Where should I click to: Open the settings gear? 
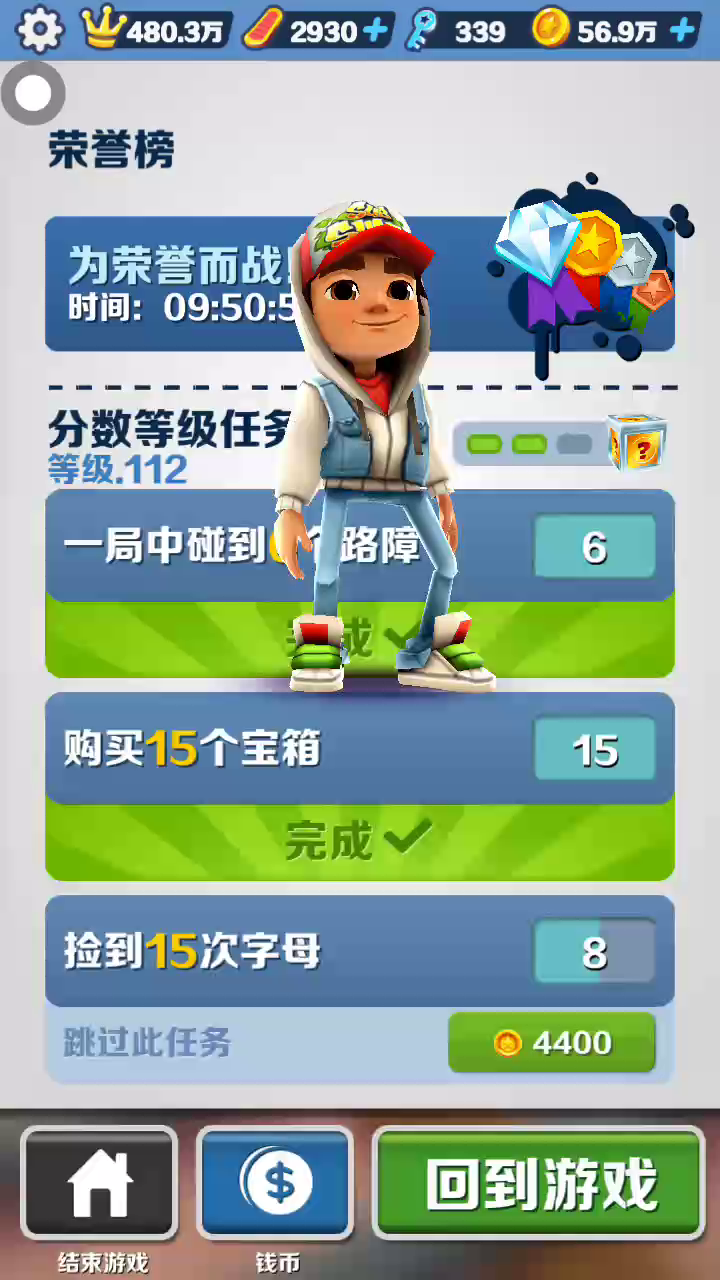(40, 30)
